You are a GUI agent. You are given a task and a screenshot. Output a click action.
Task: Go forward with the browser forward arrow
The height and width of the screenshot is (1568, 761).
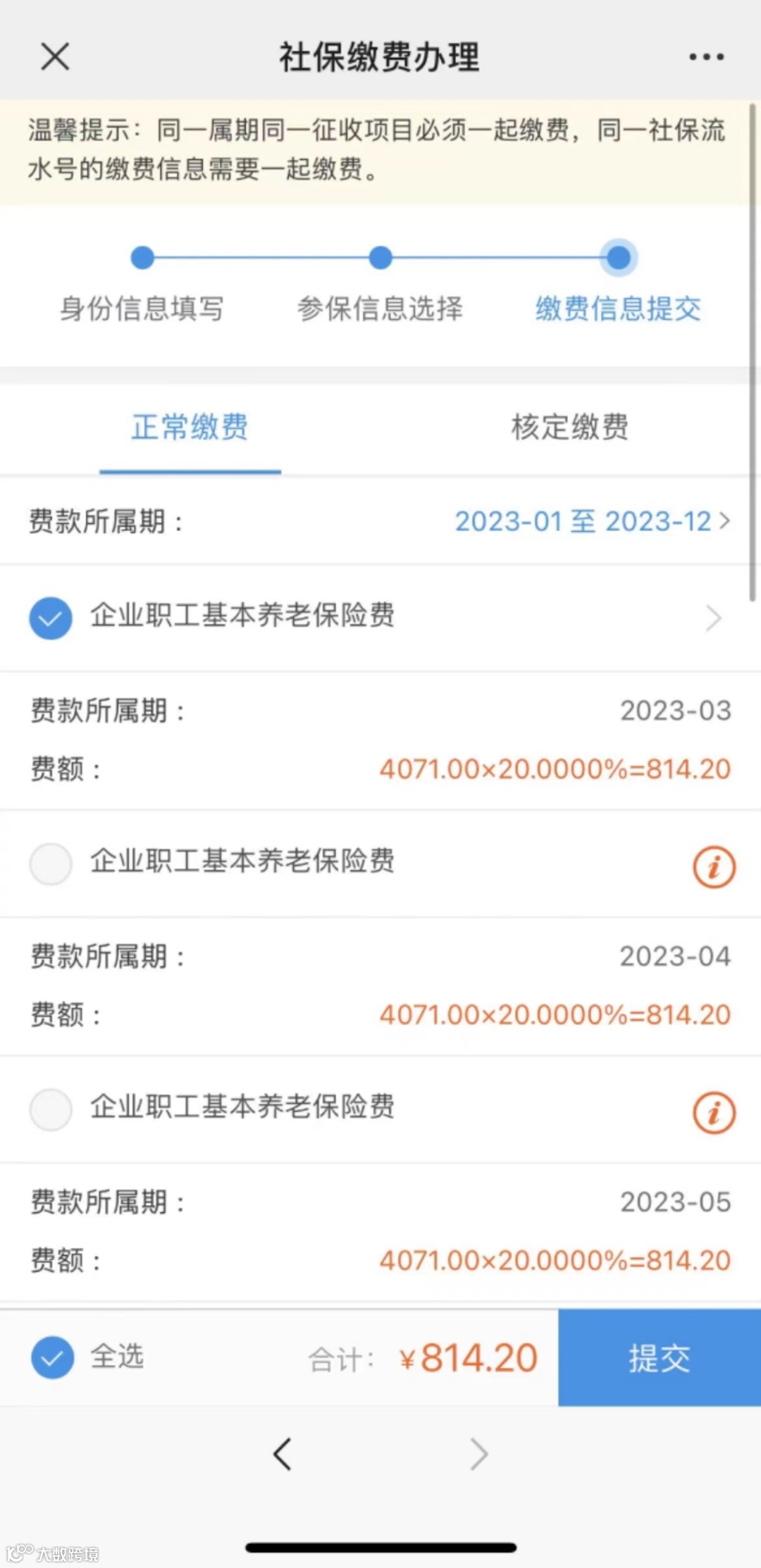[479, 1453]
